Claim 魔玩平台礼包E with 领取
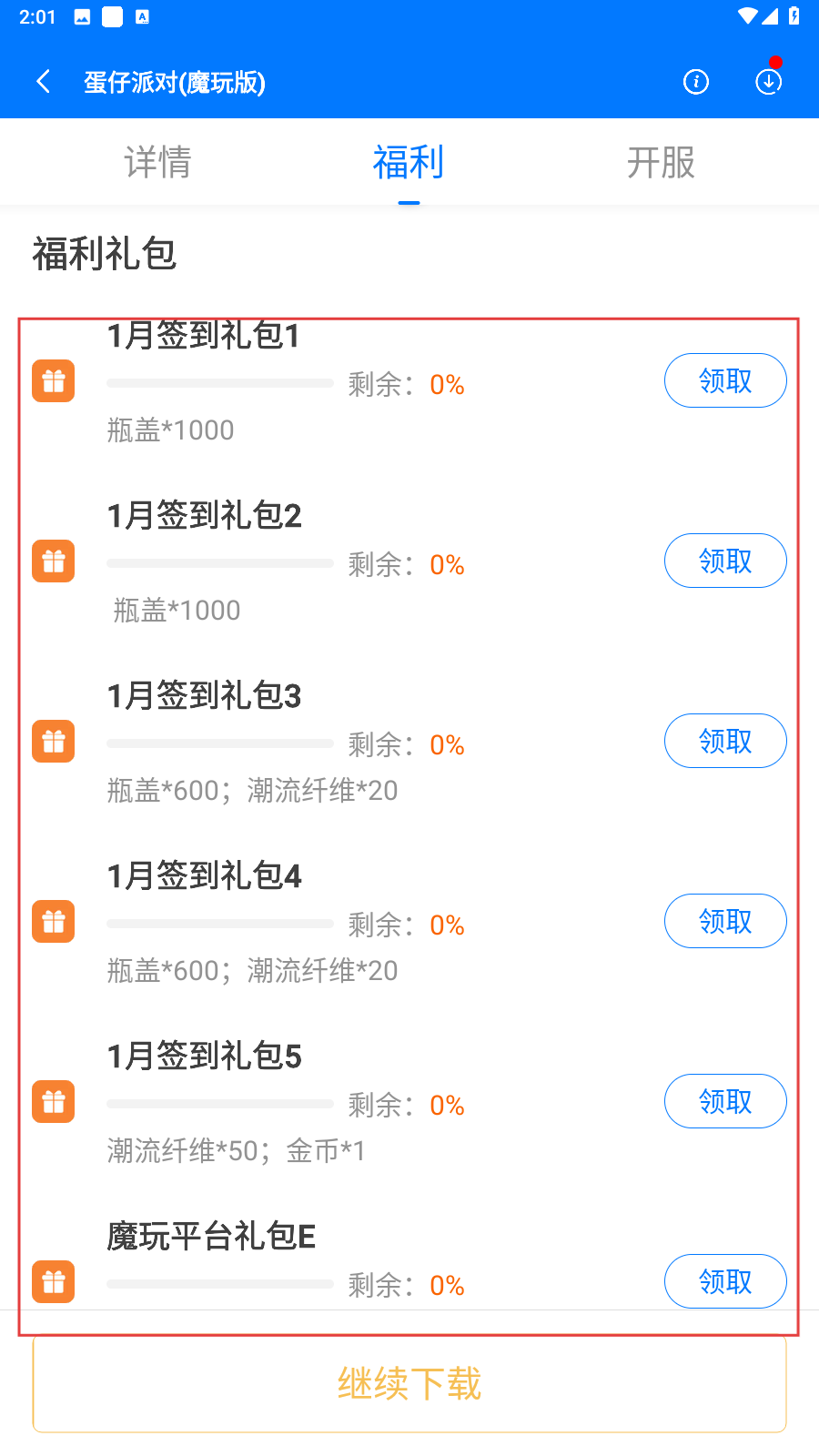 [x=725, y=1281]
